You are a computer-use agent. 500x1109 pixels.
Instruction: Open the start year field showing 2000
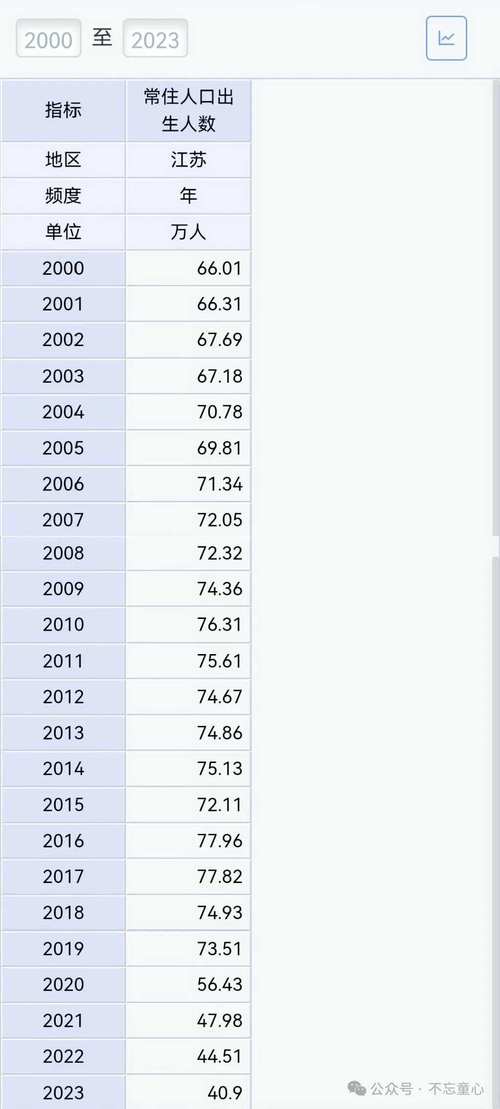click(49, 39)
